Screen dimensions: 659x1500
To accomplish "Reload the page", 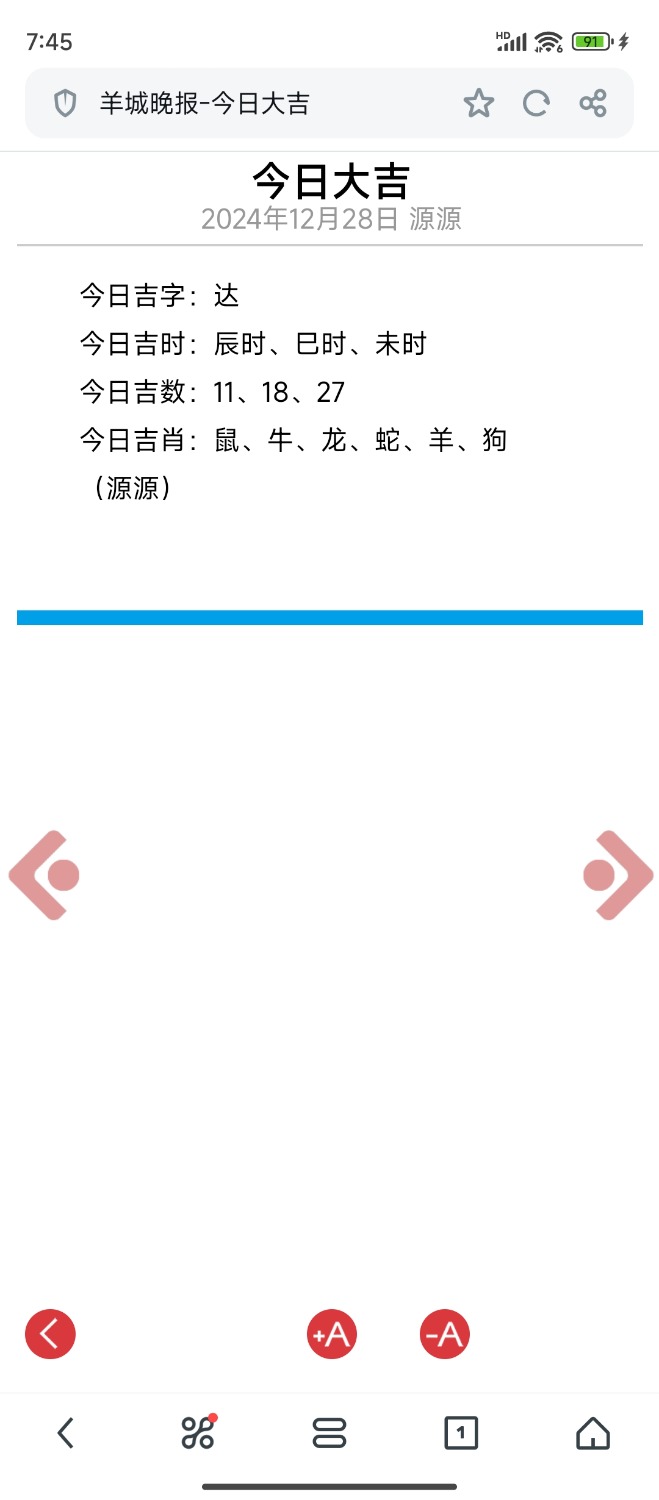I will click(536, 103).
